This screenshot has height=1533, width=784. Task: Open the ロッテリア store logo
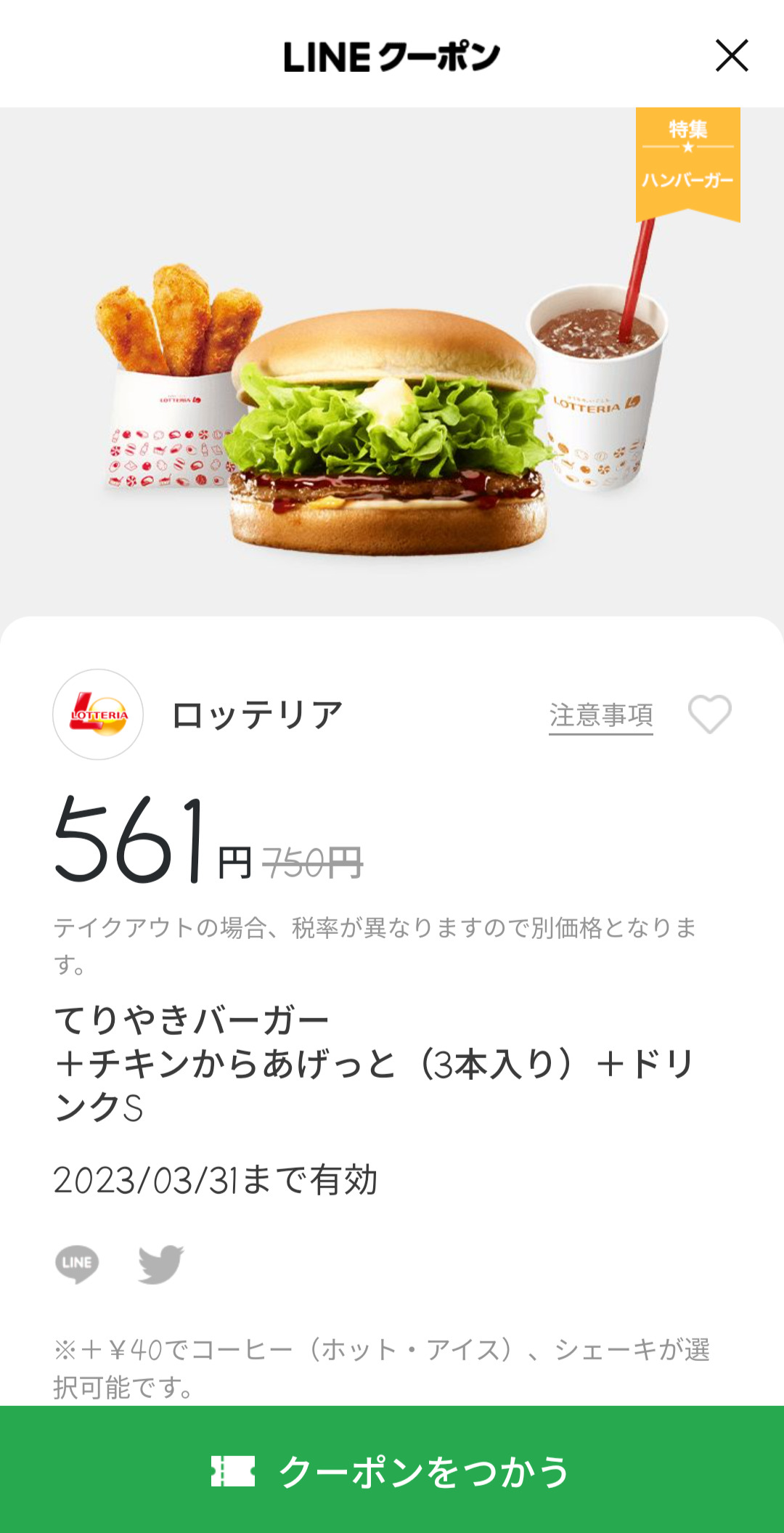click(x=98, y=715)
